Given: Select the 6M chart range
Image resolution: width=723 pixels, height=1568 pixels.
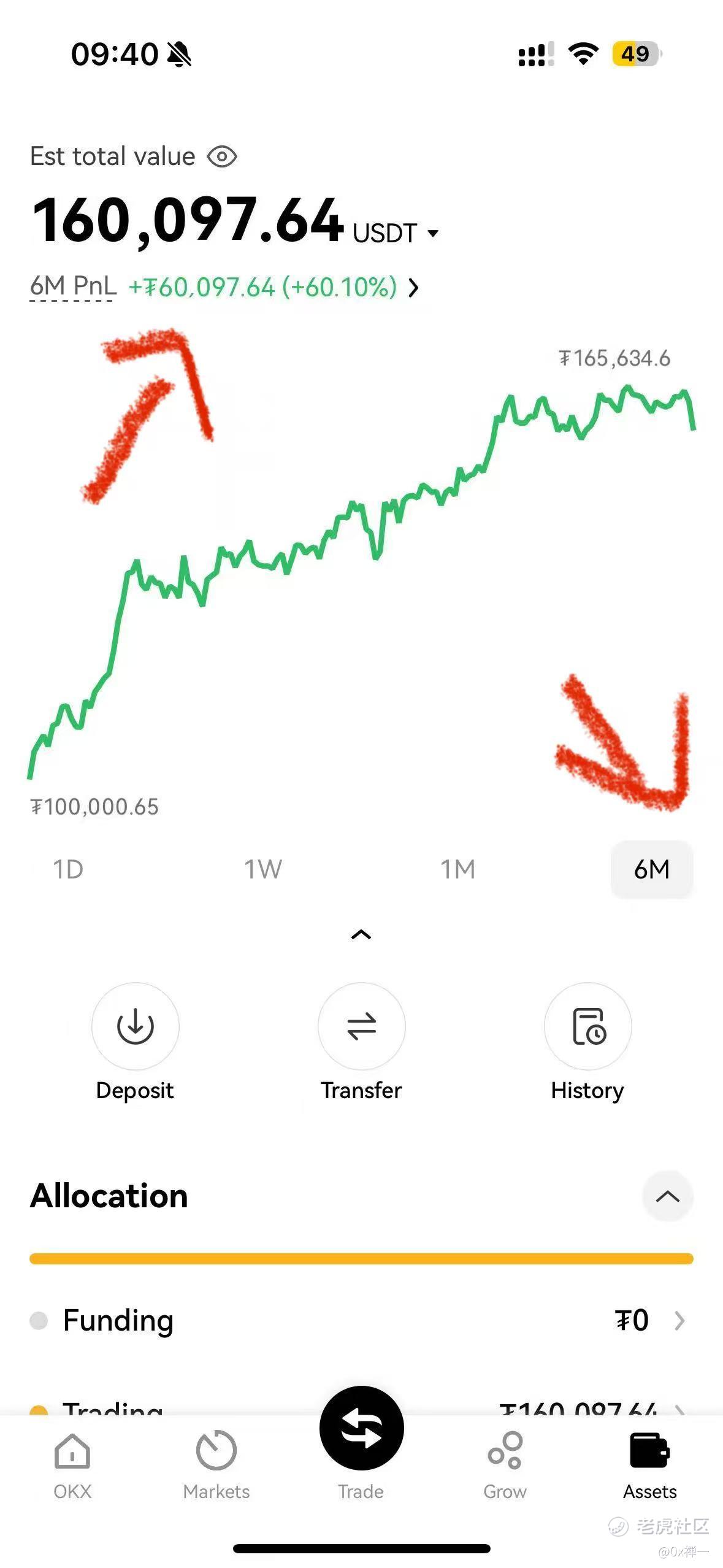Looking at the screenshot, I should 652,869.
